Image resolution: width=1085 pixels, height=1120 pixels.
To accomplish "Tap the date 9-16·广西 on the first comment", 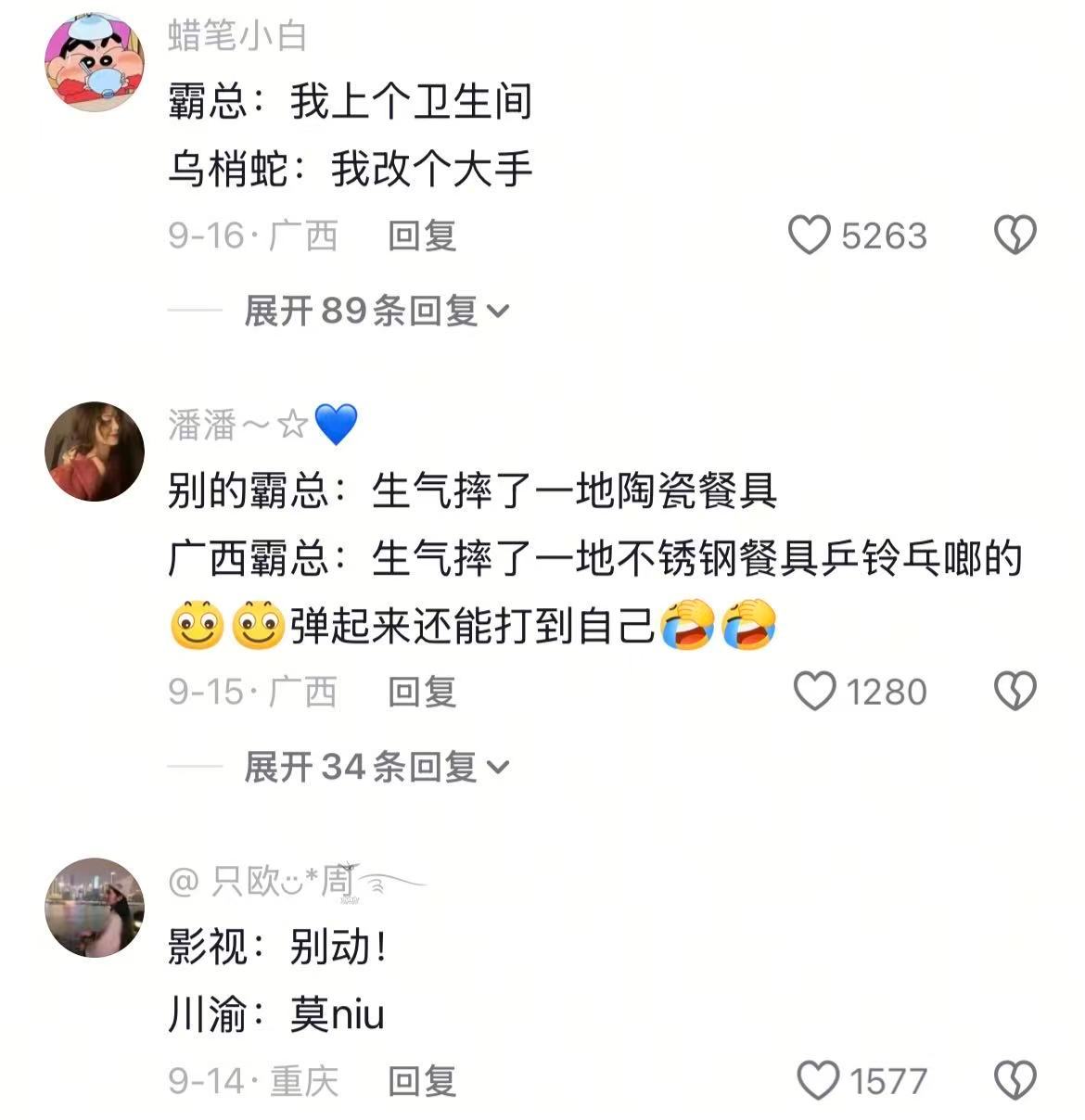I will point(254,235).
